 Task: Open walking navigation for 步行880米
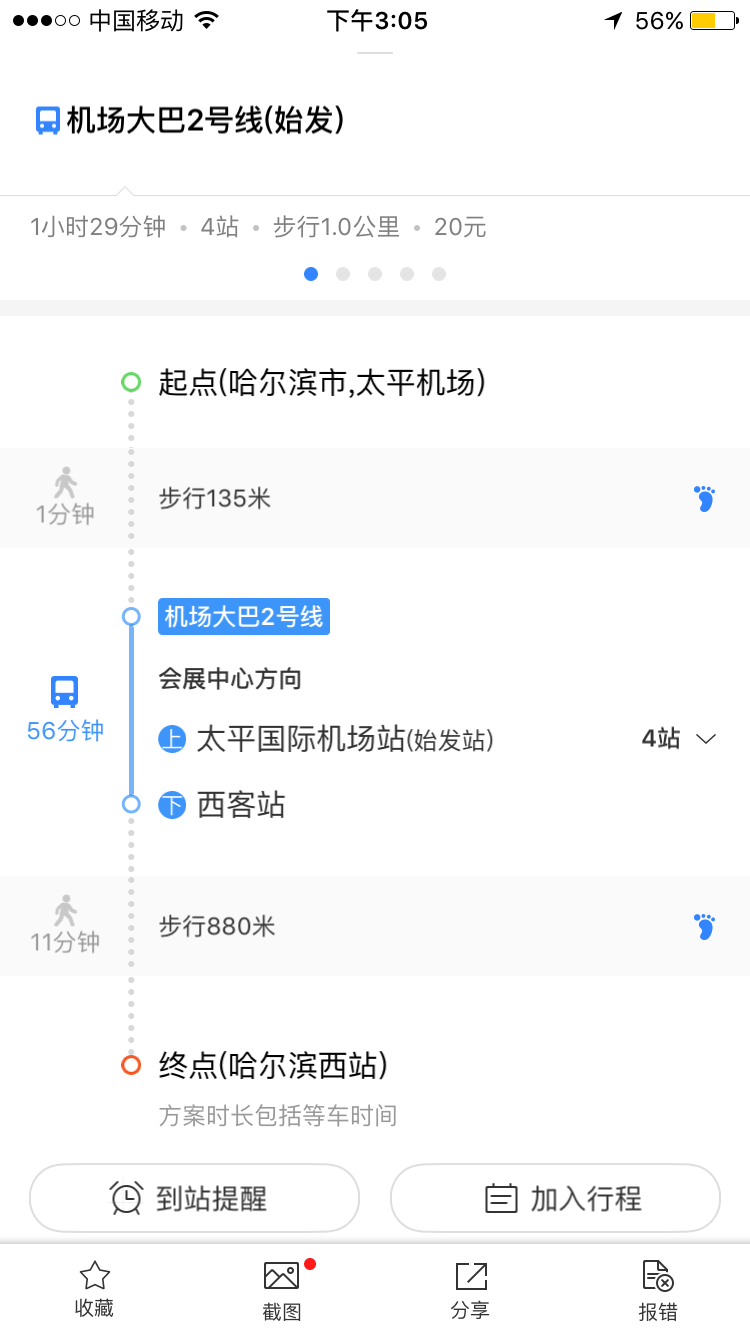pos(705,926)
